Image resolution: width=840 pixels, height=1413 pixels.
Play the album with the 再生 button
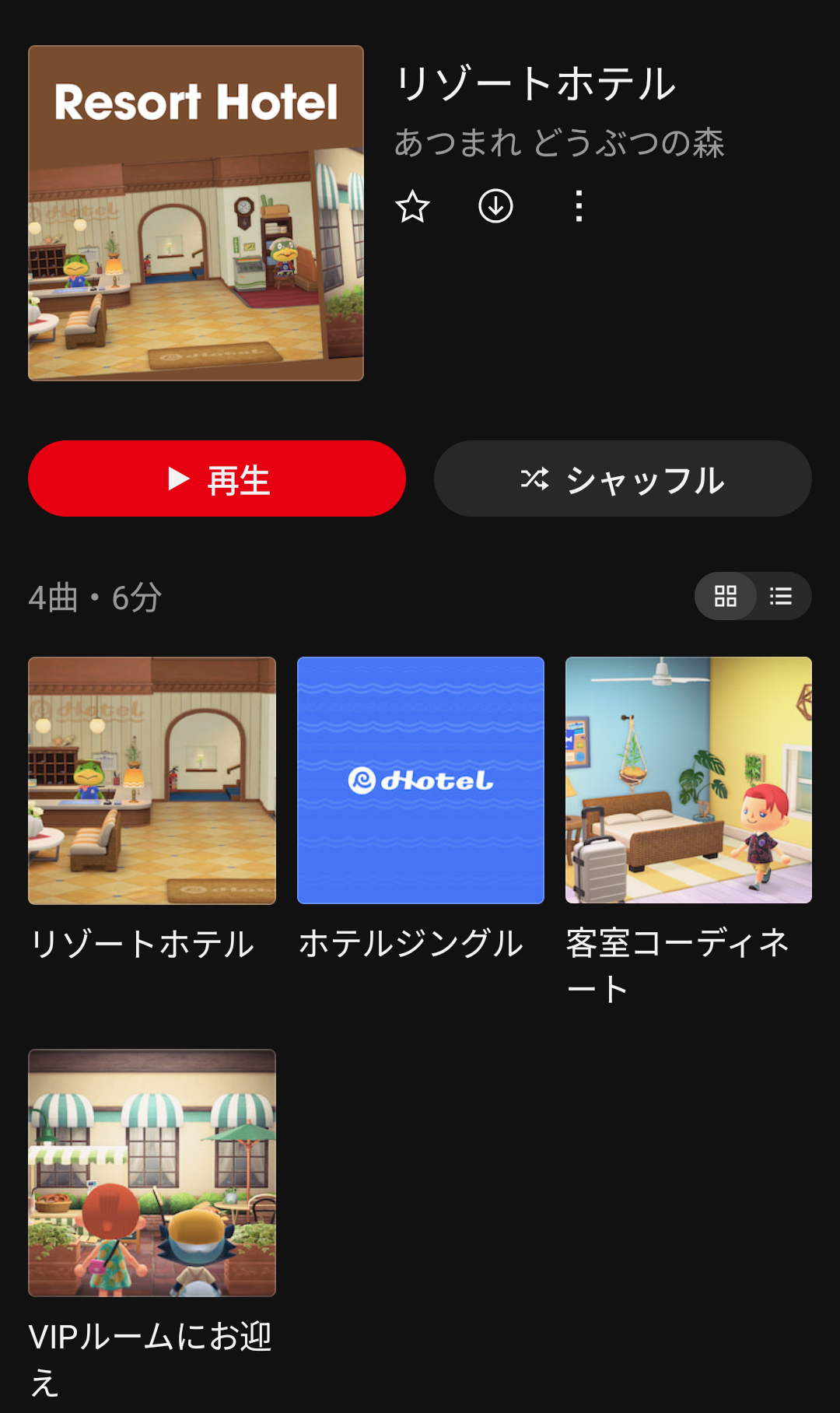pos(216,479)
